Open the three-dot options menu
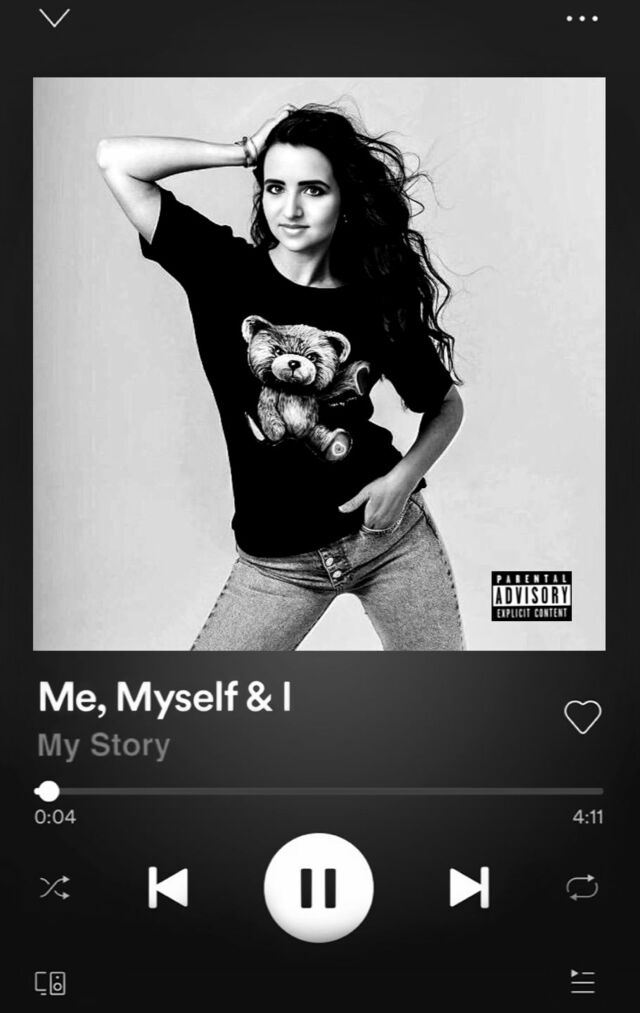Viewport: 640px width, 1013px height. [x=581, y=19]
